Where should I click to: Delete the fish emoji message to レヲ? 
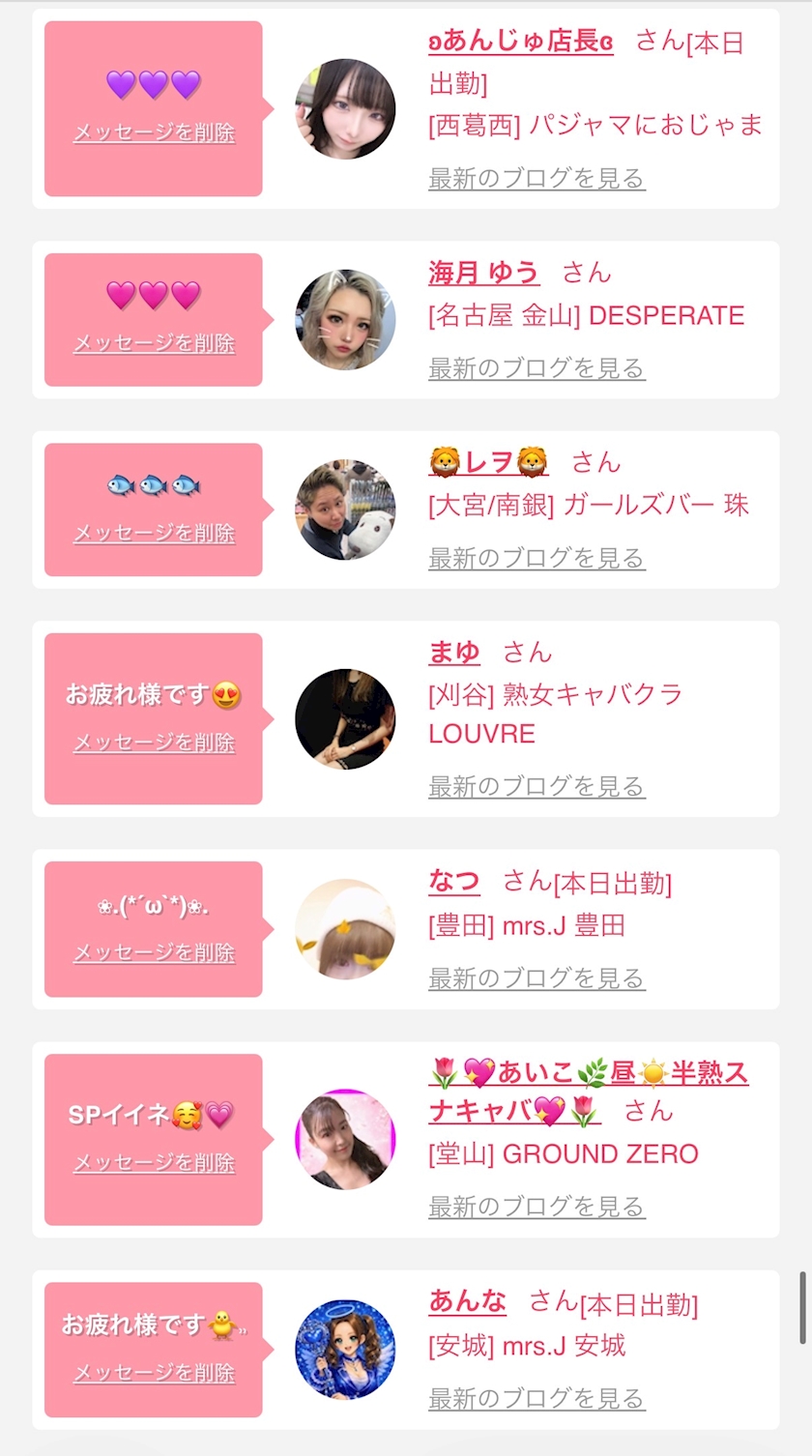click(154, 534)
